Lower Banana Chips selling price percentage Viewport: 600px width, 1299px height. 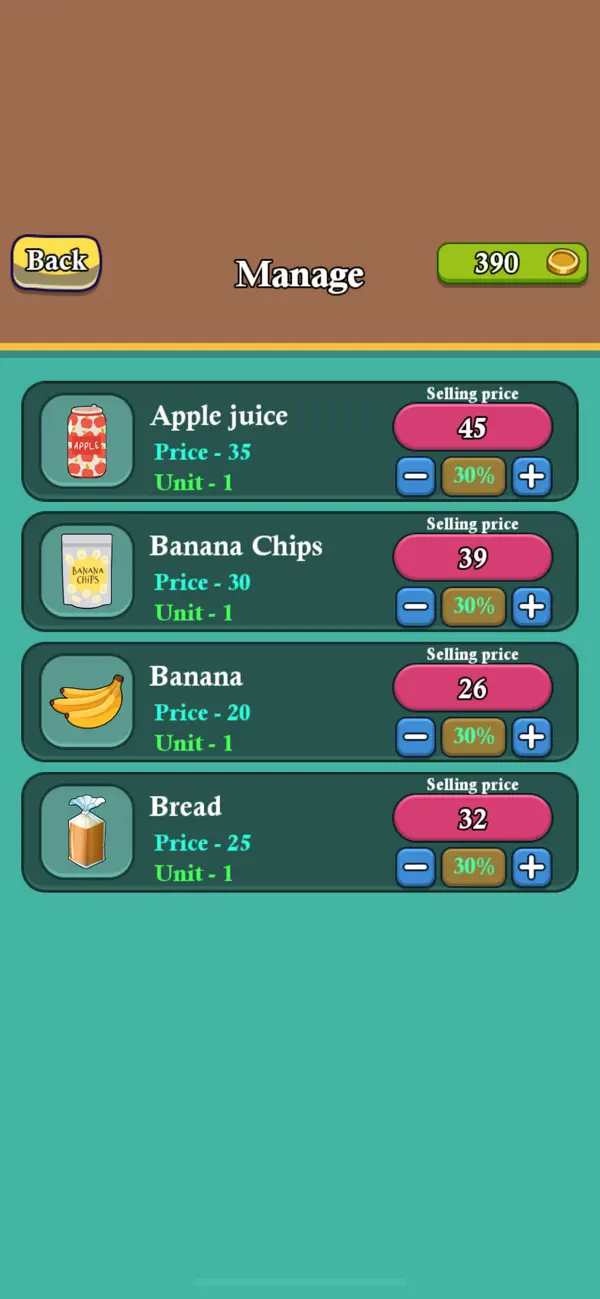point(416,607)
